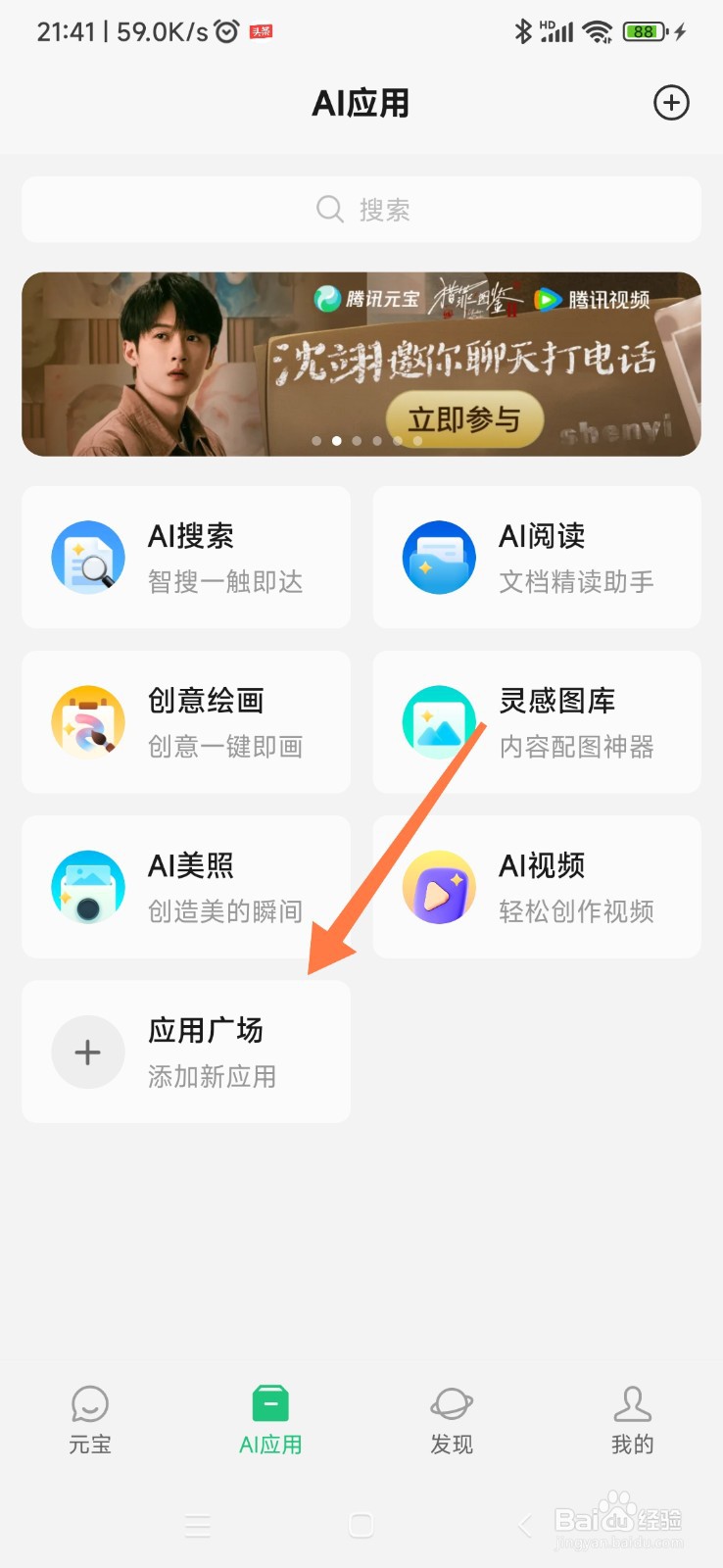Tap the 头条 notification badge in status bar
The image size is (723, 1568).
coord(259,30)
